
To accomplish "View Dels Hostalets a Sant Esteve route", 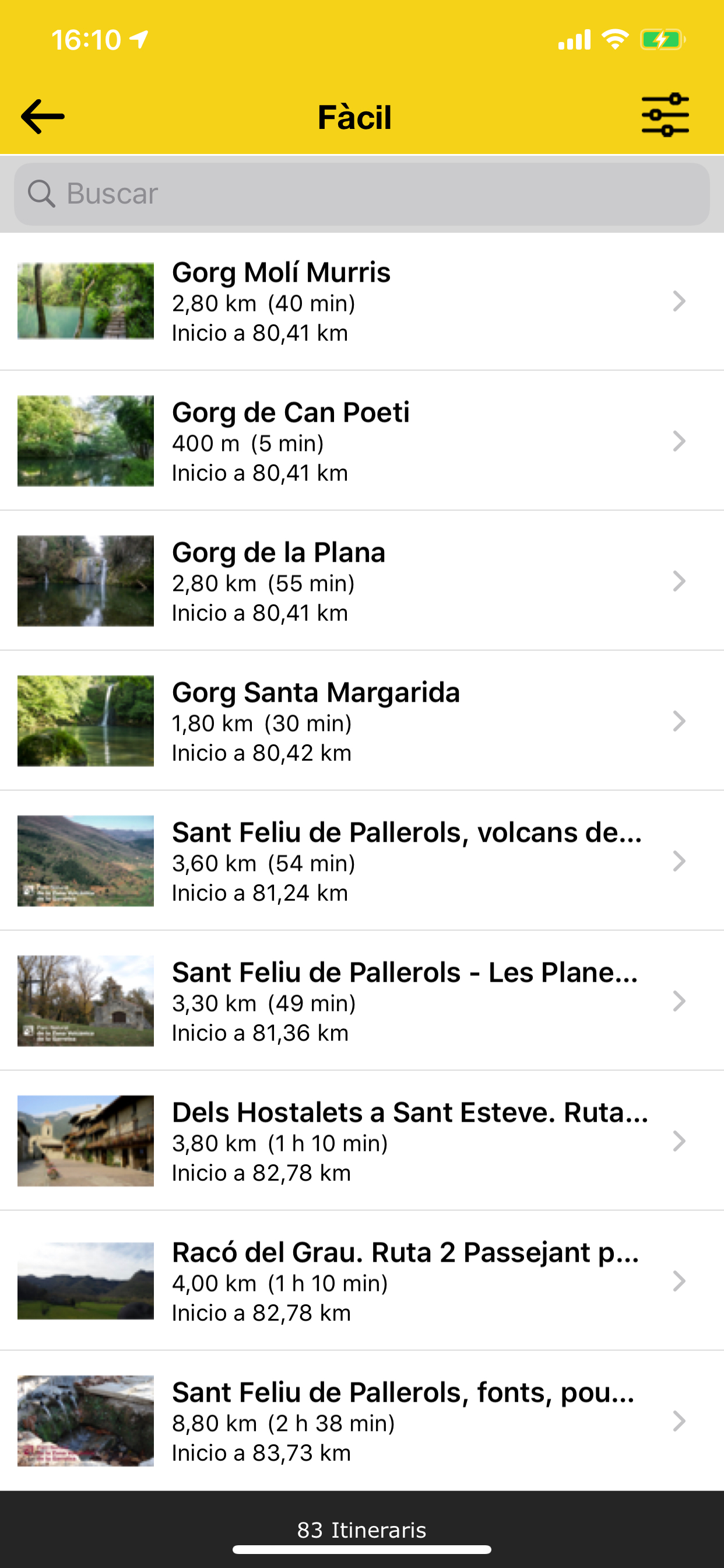I will (362, 1142).
